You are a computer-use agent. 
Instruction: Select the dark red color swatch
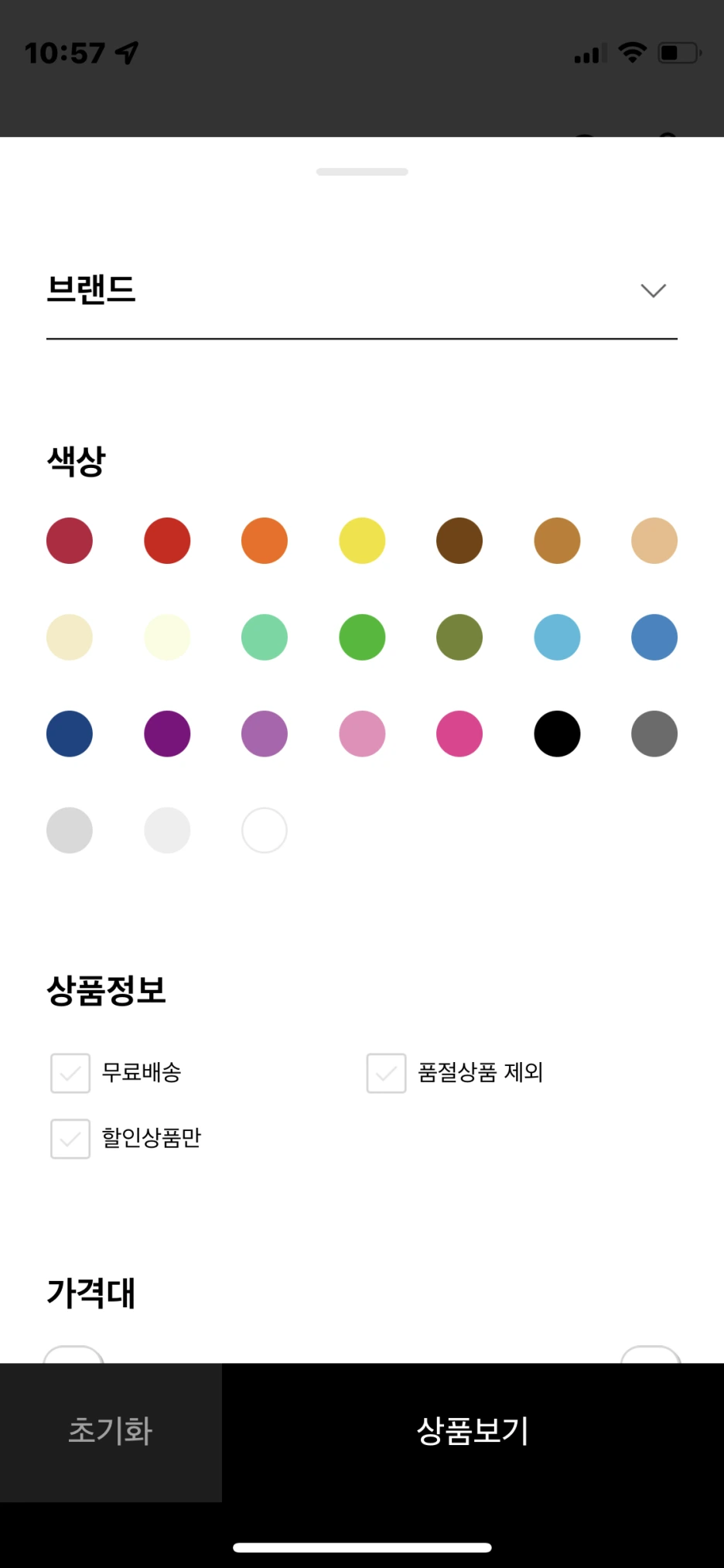(x=70, y=540)
